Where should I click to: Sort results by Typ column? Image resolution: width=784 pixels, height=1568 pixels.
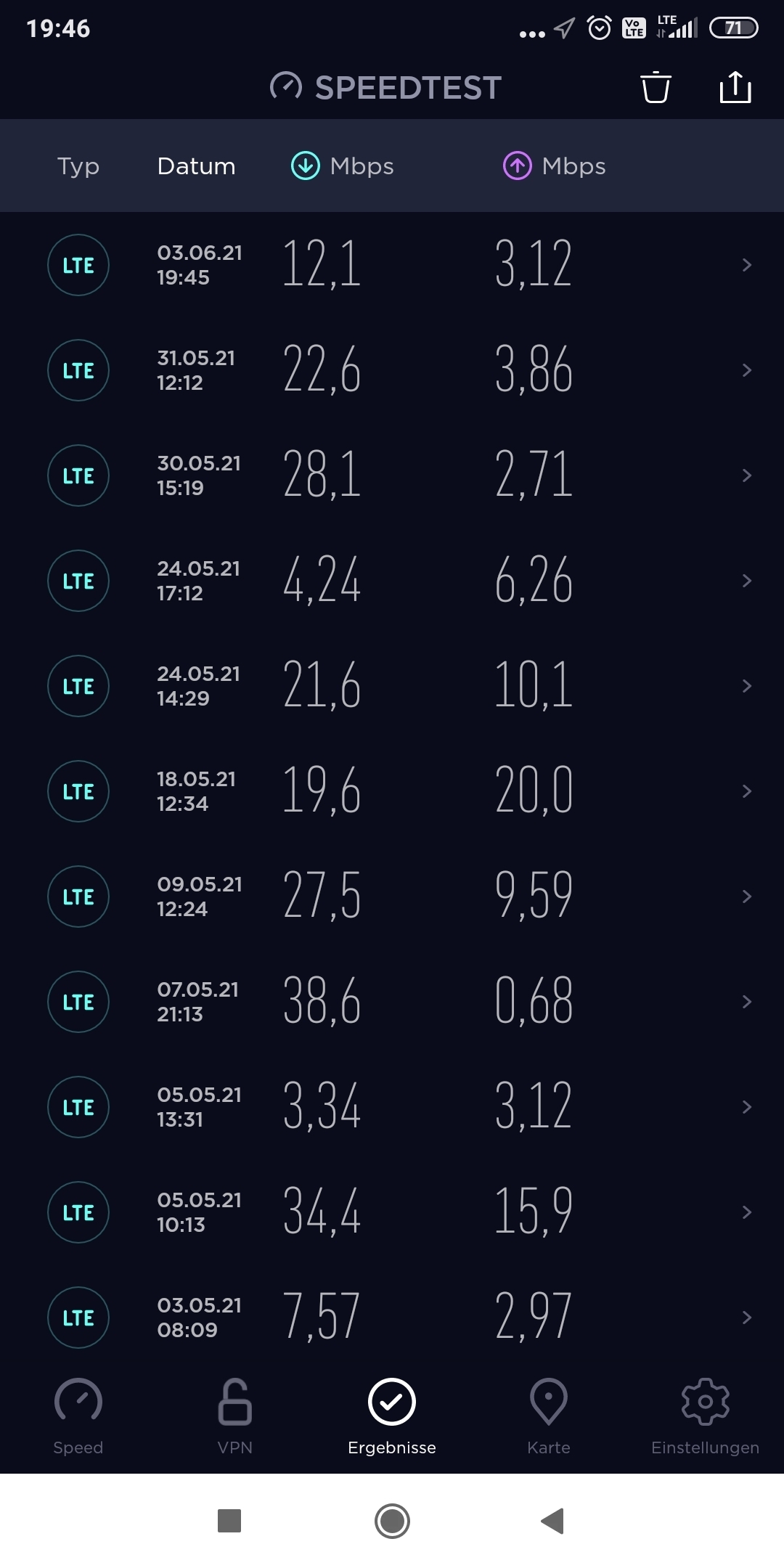78,166
